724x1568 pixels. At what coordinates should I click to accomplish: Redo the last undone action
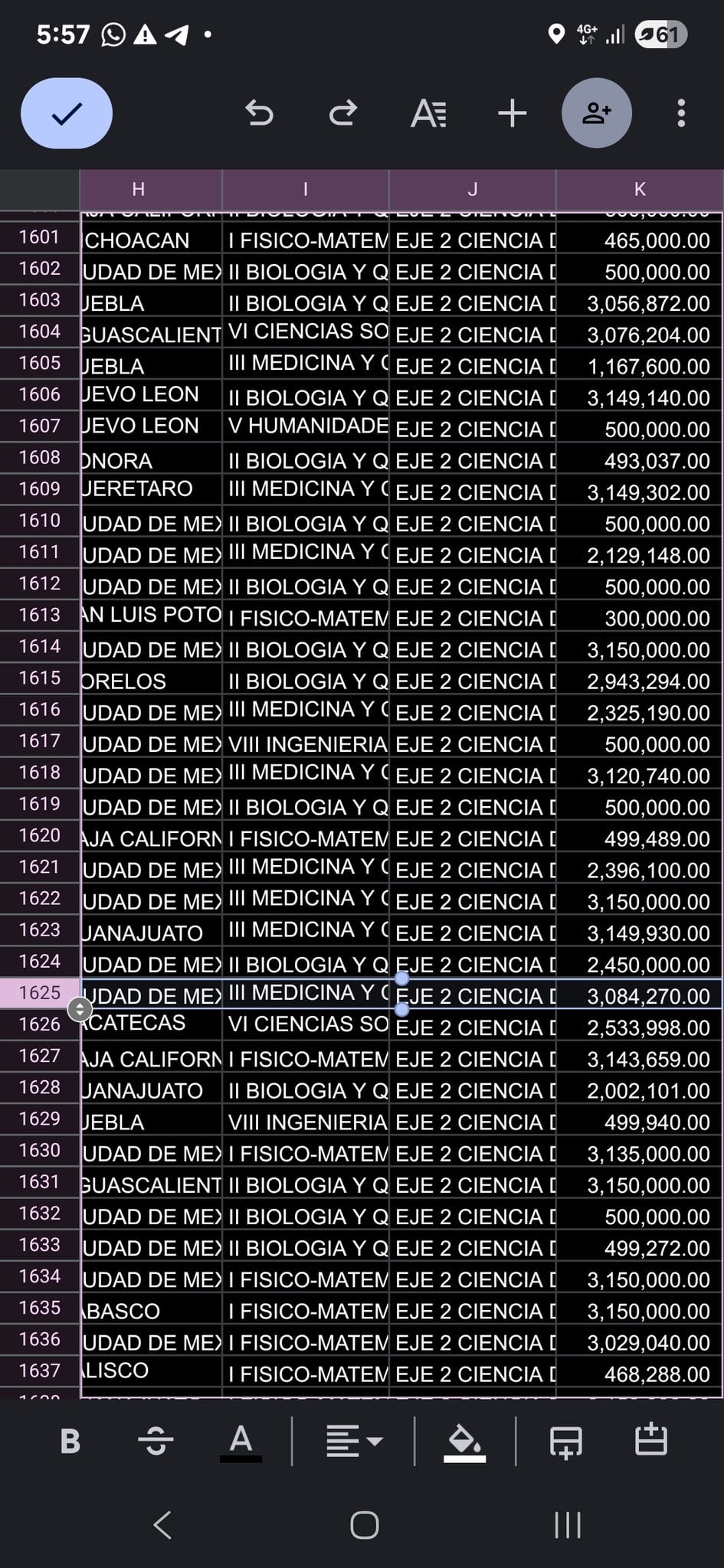tap(342, 113)
